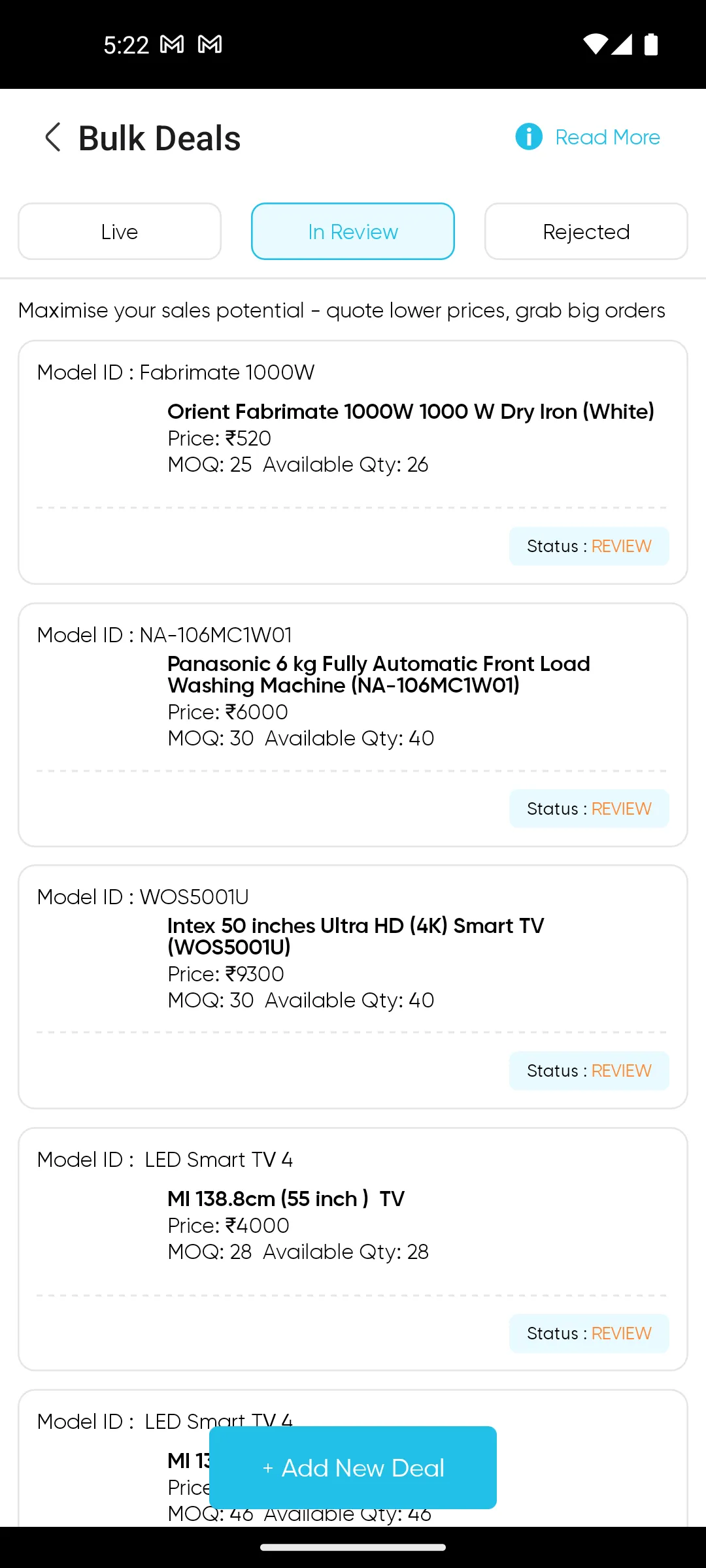Tap the bottom navigation gesture bar
The height and width of the screenshot is (1568, 706).
point(353,1546)
